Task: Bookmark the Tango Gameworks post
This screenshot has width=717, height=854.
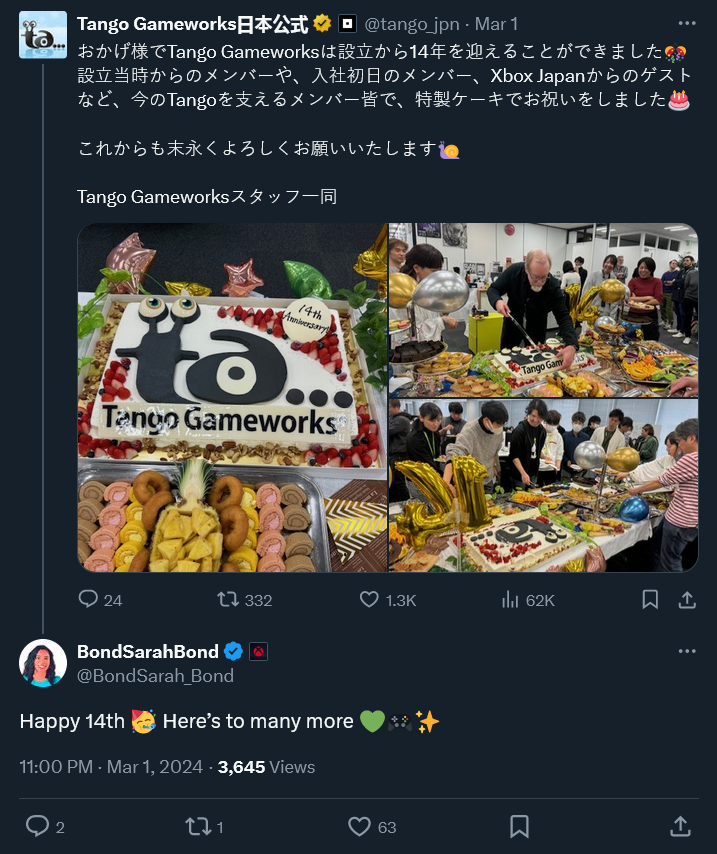Action: coord(650,600)
